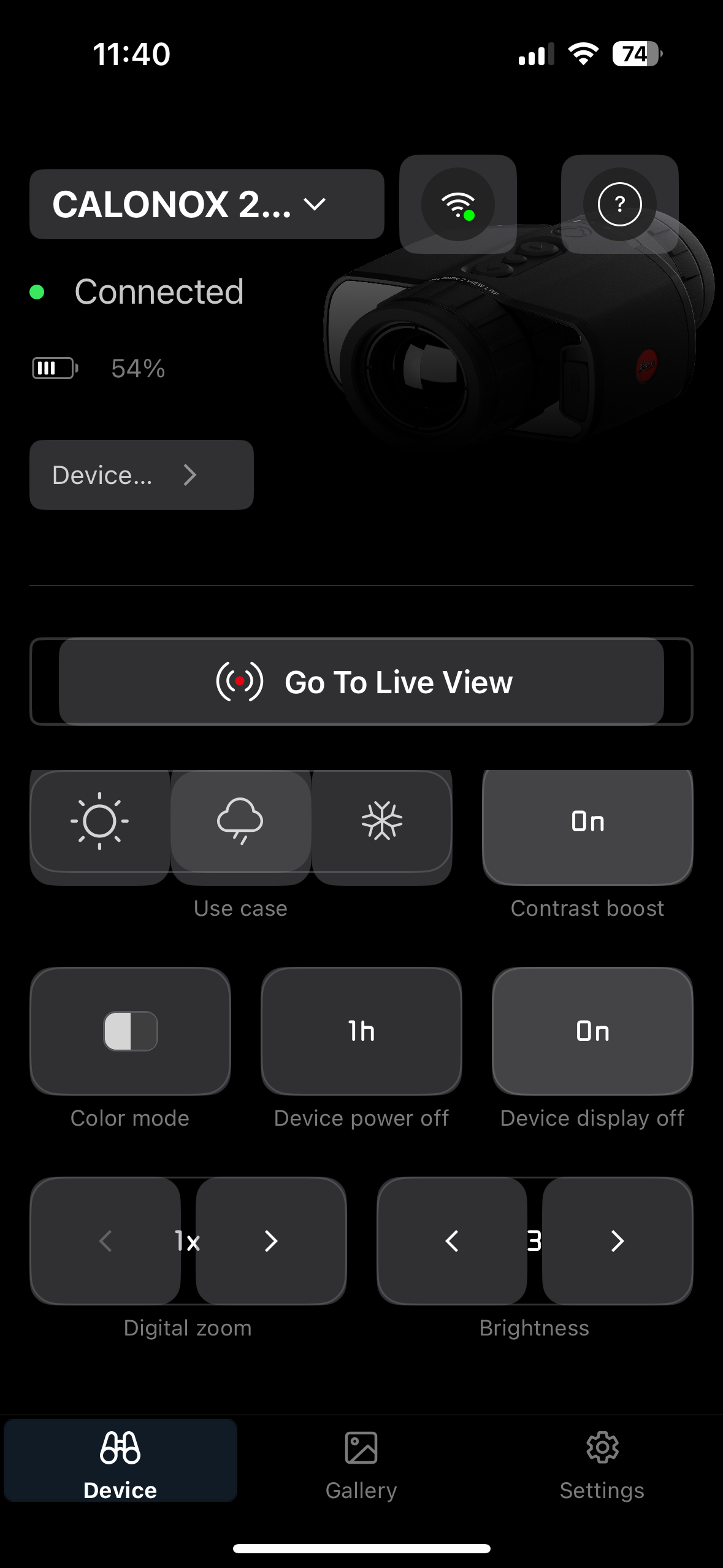The width and height of the screenshot is (723, 1568).
Task: Go To Live View
Action: pos(361,682)
